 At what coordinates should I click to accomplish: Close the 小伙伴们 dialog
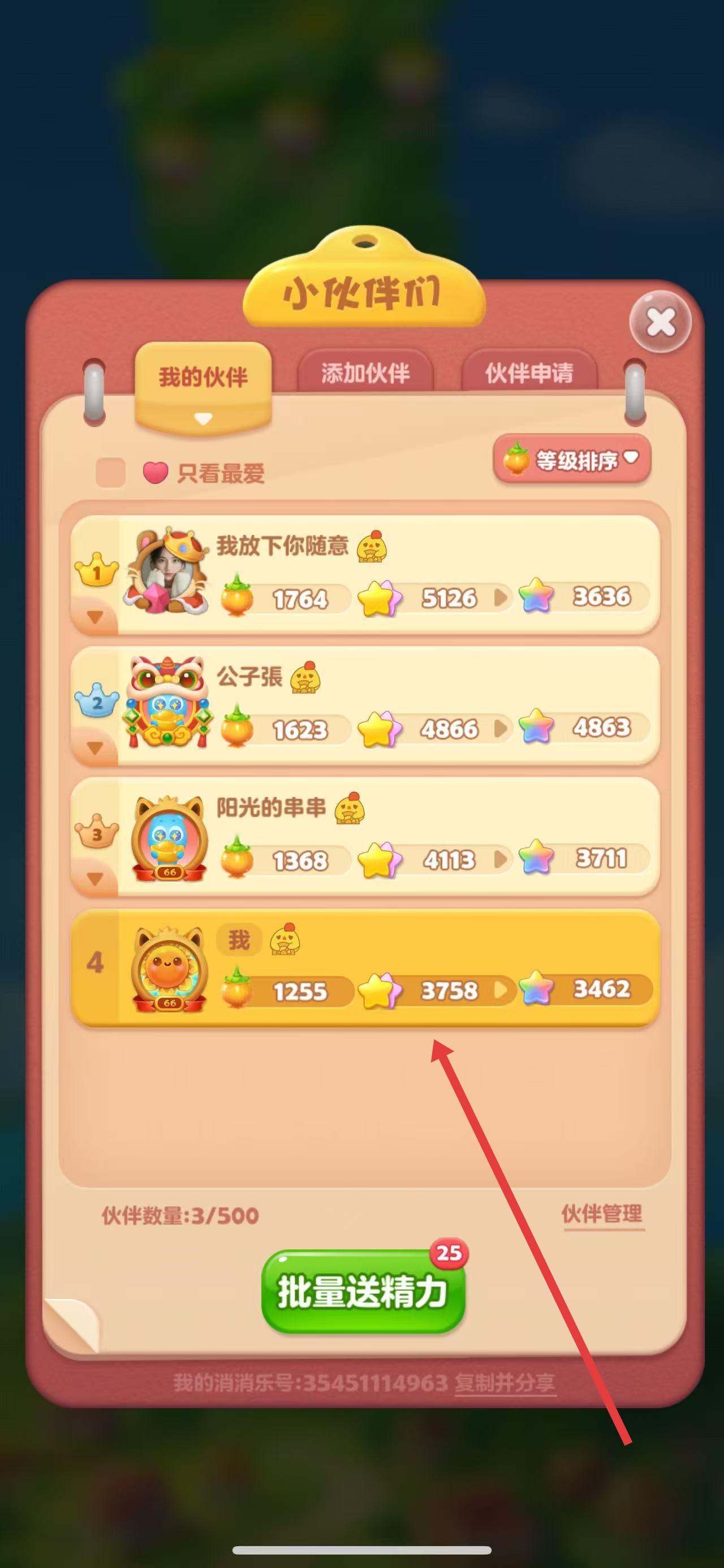click(660, 322)
